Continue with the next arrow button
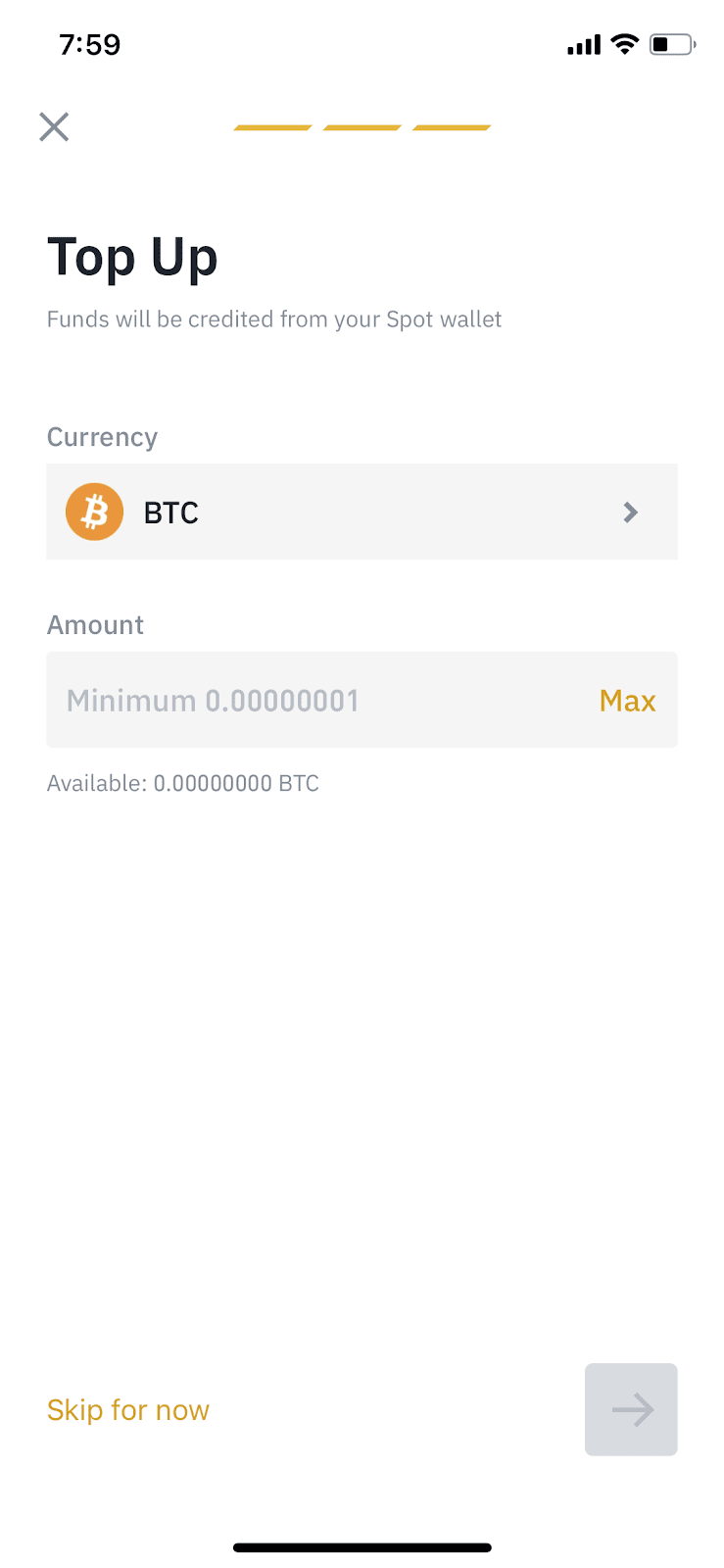 coord(631,1409)
